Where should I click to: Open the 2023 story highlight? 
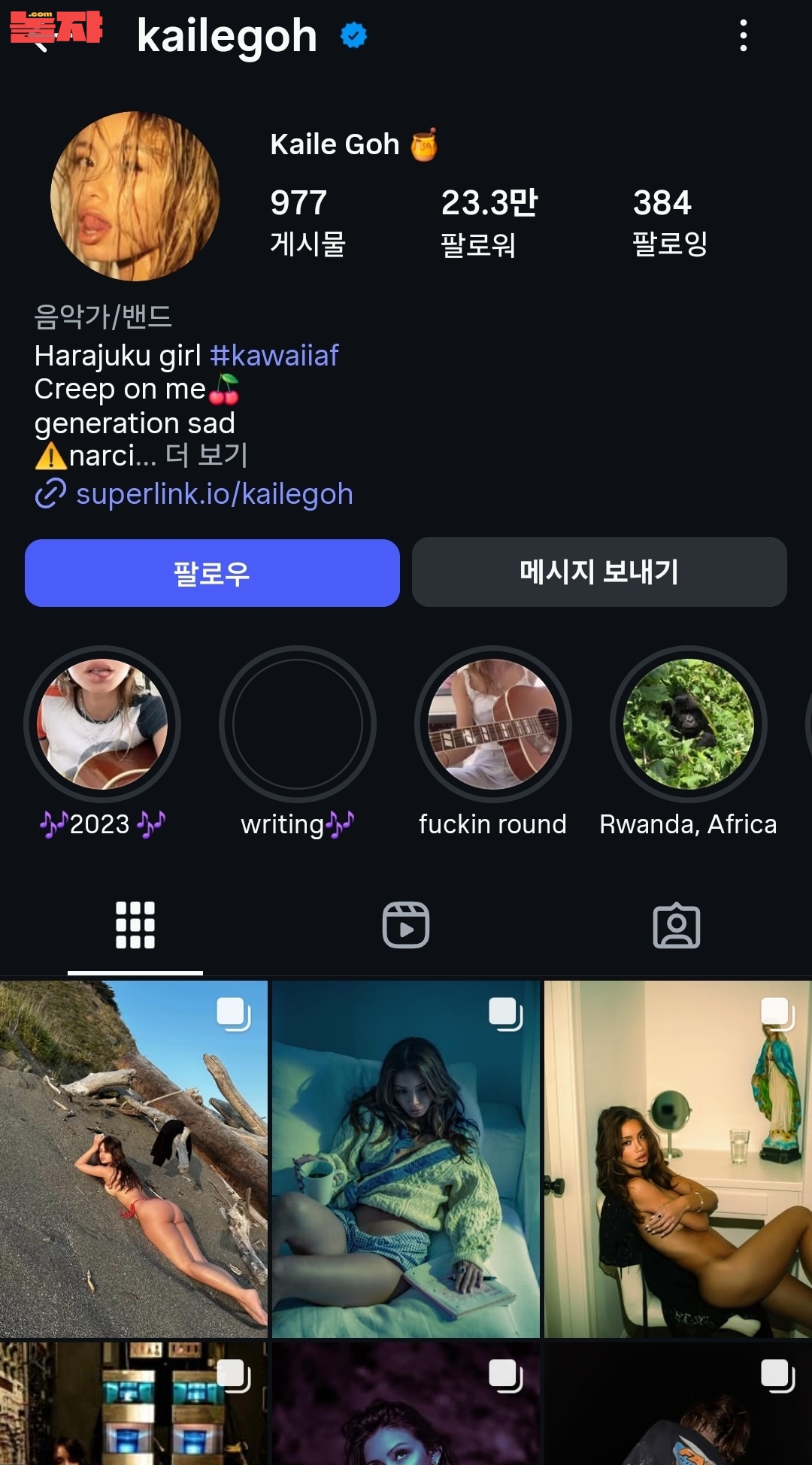102,724
